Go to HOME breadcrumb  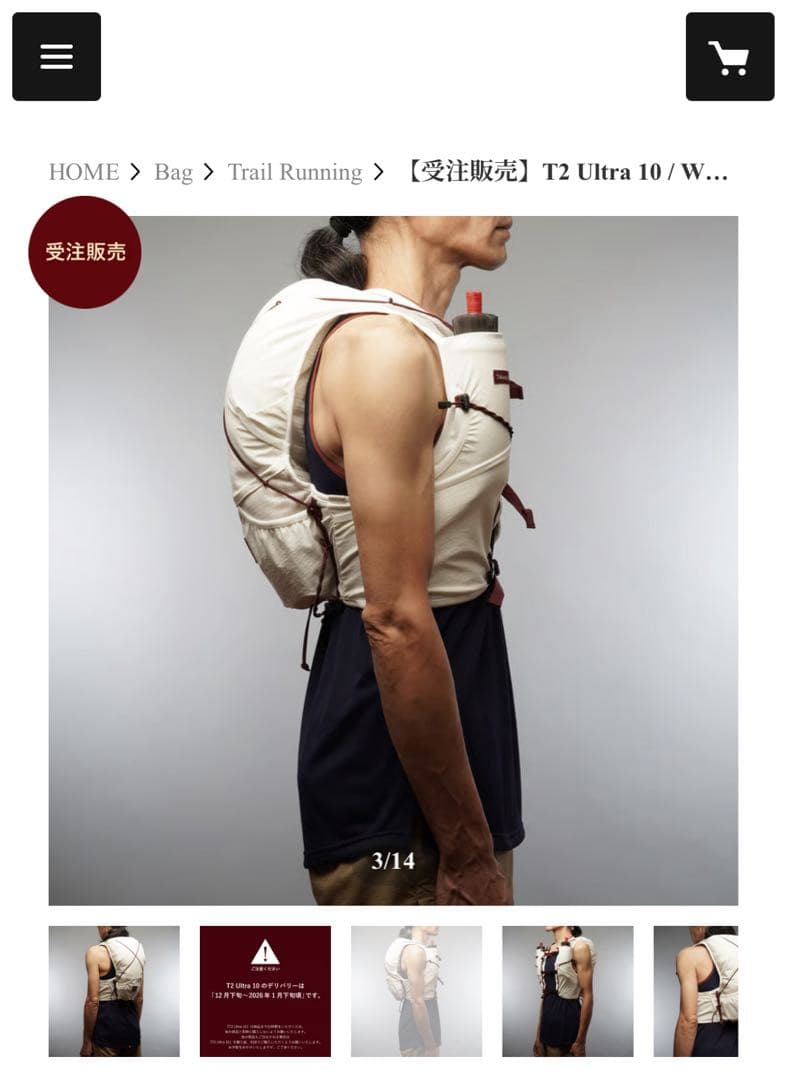click(x=83, y=172)
